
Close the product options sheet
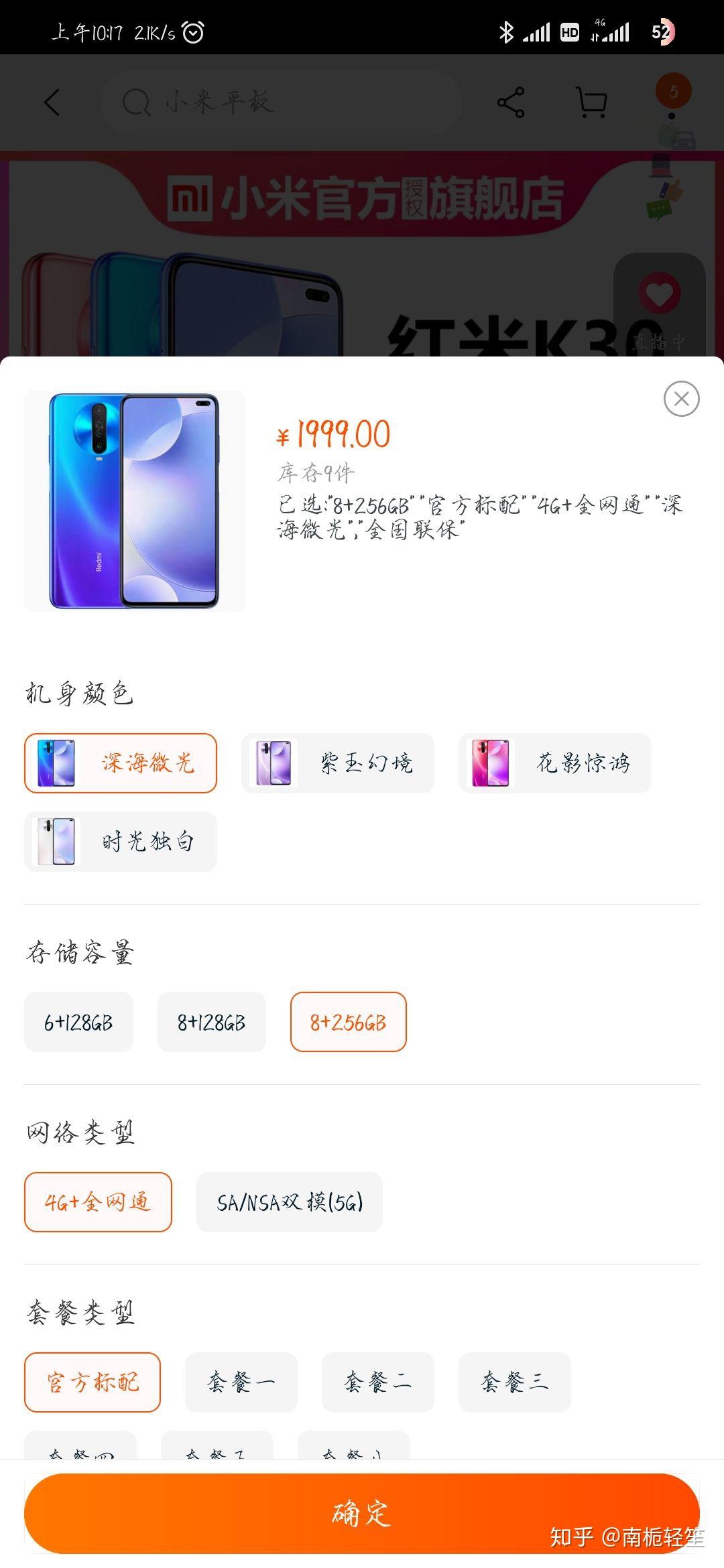pos(681,399)
